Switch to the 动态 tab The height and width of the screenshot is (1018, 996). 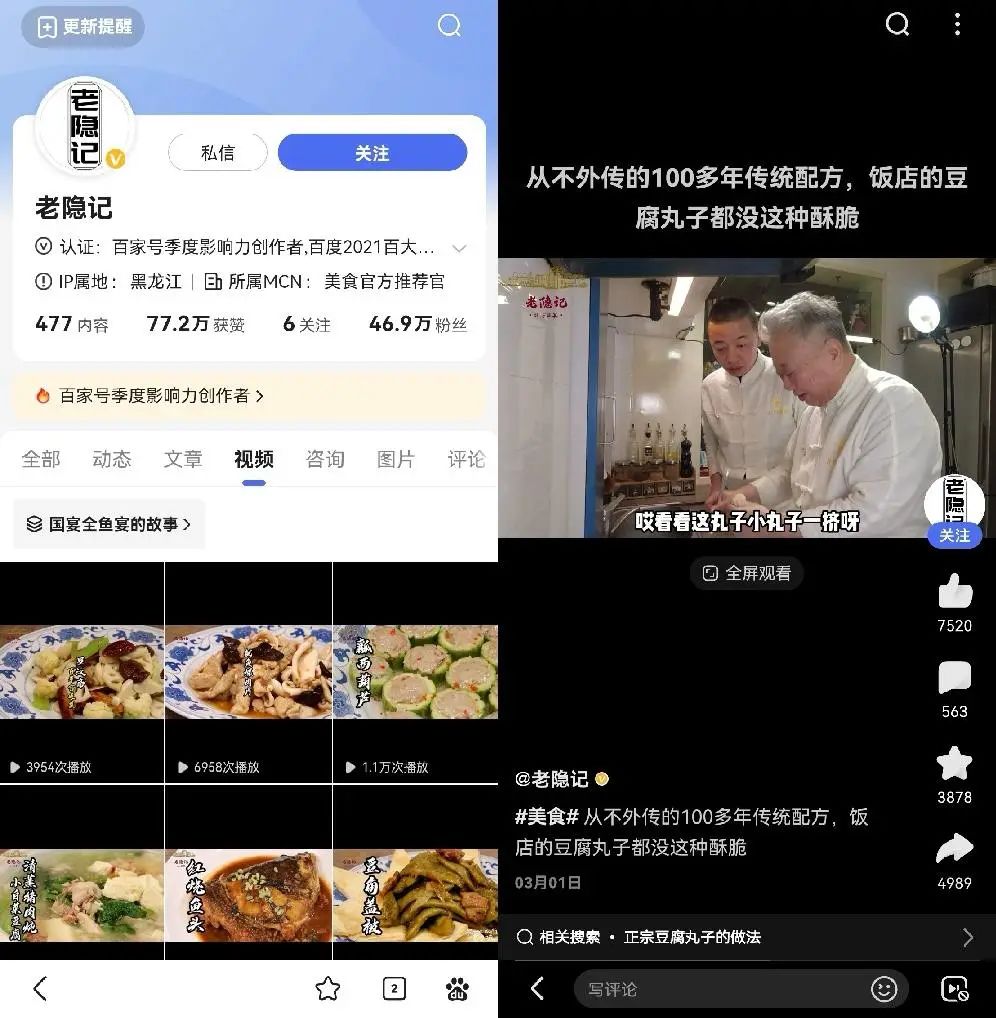(112, 459)
